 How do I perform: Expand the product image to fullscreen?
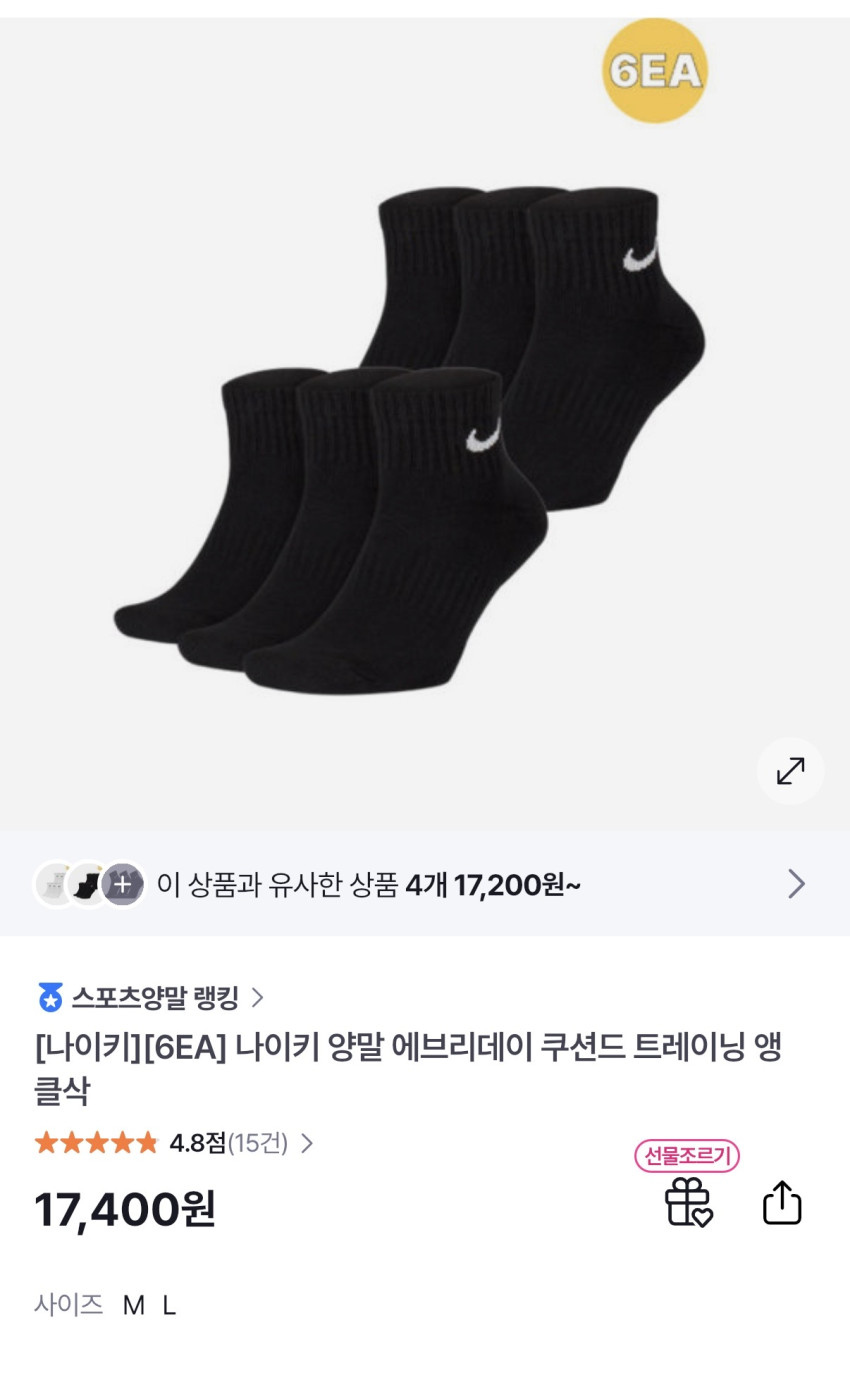click(x=790, y=771)
